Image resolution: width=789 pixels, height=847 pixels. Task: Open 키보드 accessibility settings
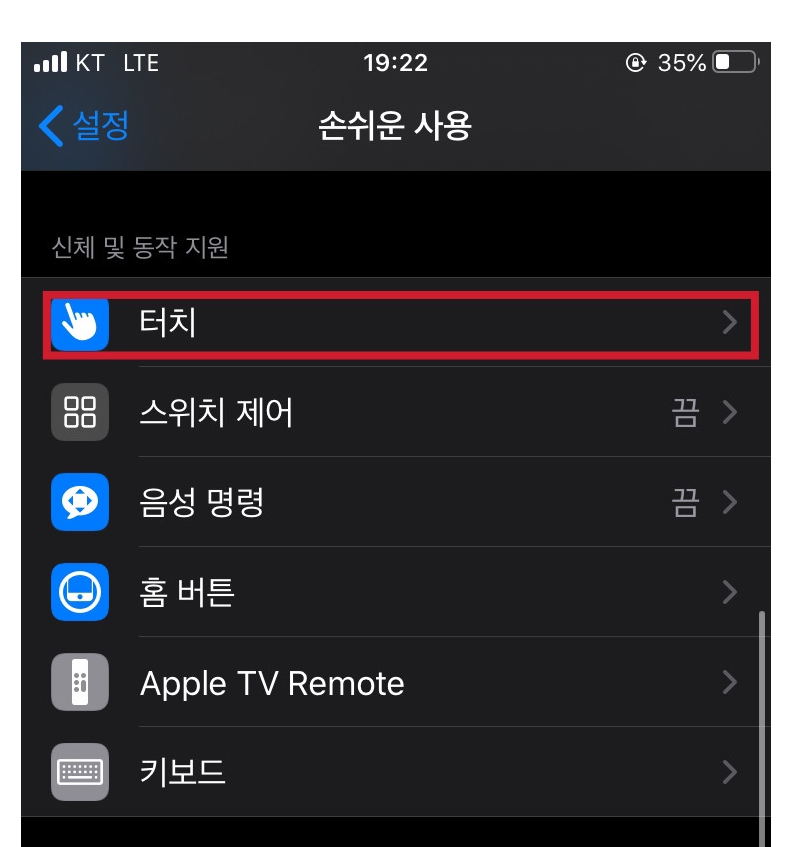point(398,772)
